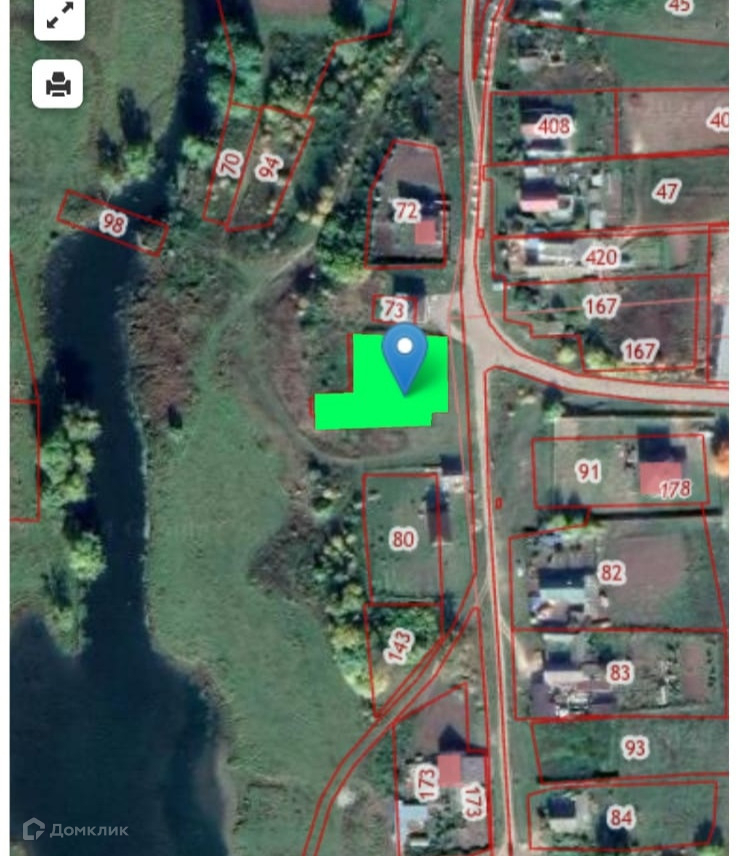Image resolution: width=738 pixels, height=856 pixels.
Task: Expand the map to fullscreen
Action: pos(59,16)
